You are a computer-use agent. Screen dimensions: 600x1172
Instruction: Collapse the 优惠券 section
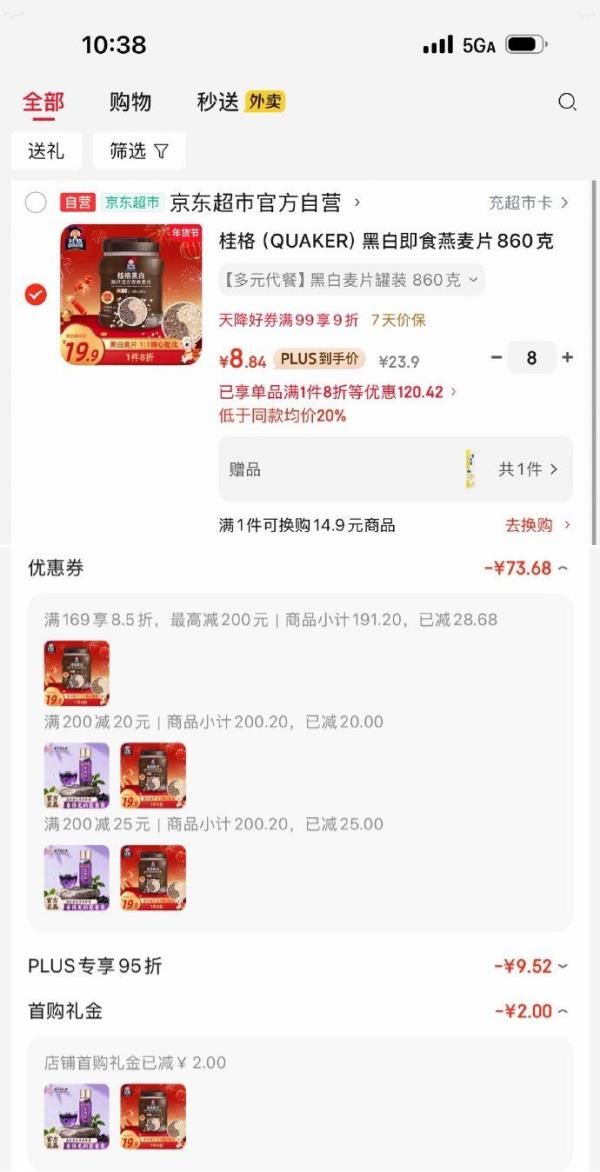(x=526, y=568)
